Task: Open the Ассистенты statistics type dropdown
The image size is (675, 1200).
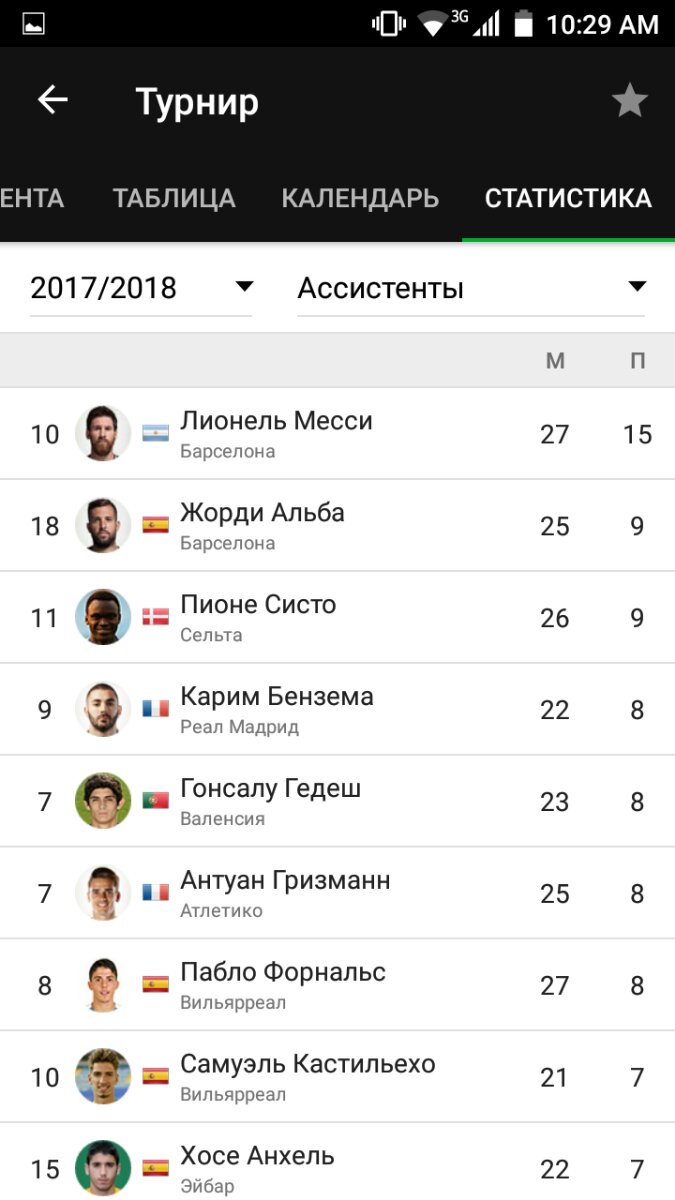Action: click(471, 288)
